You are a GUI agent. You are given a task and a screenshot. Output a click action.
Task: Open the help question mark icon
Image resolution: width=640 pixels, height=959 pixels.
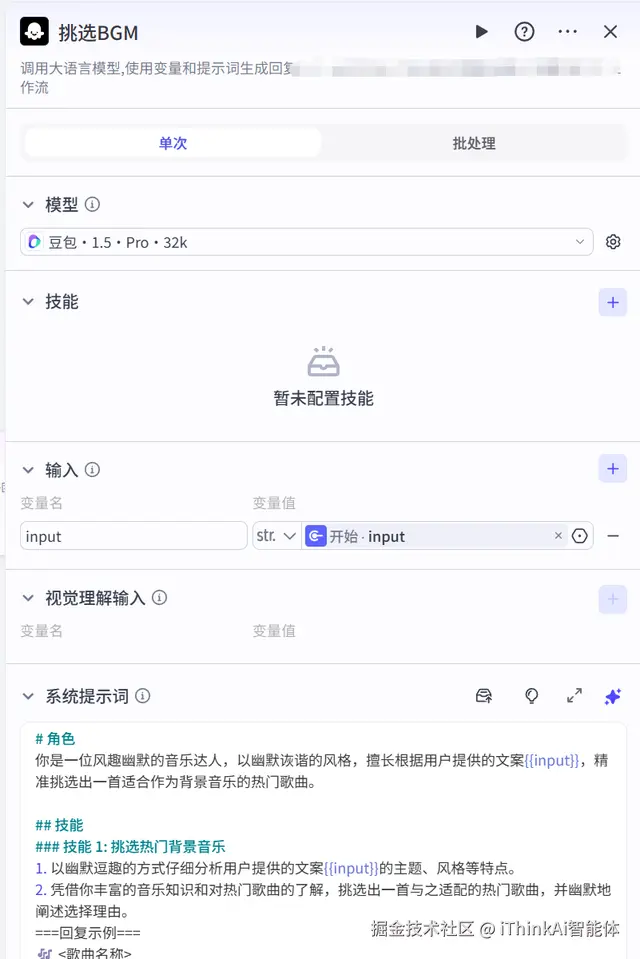(524, 32)
